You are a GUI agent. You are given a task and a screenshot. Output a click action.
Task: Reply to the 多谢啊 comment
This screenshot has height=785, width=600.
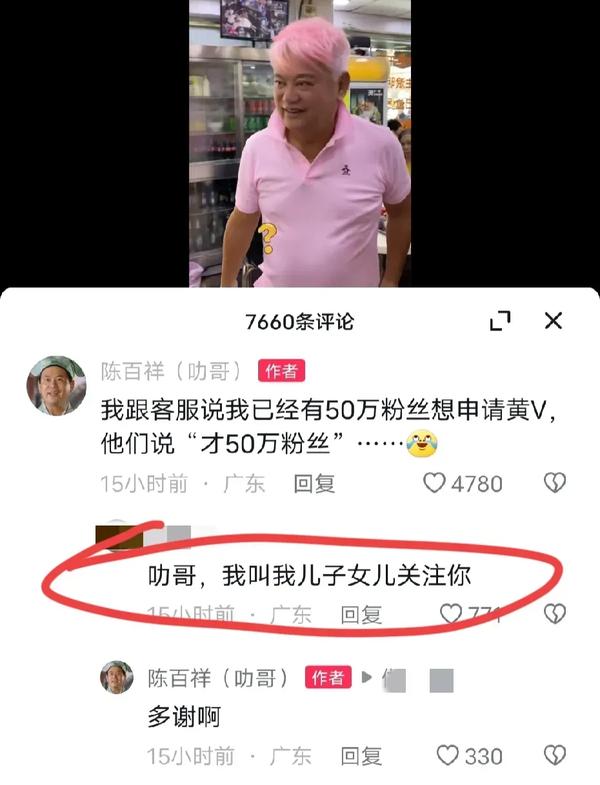[361, 755]
